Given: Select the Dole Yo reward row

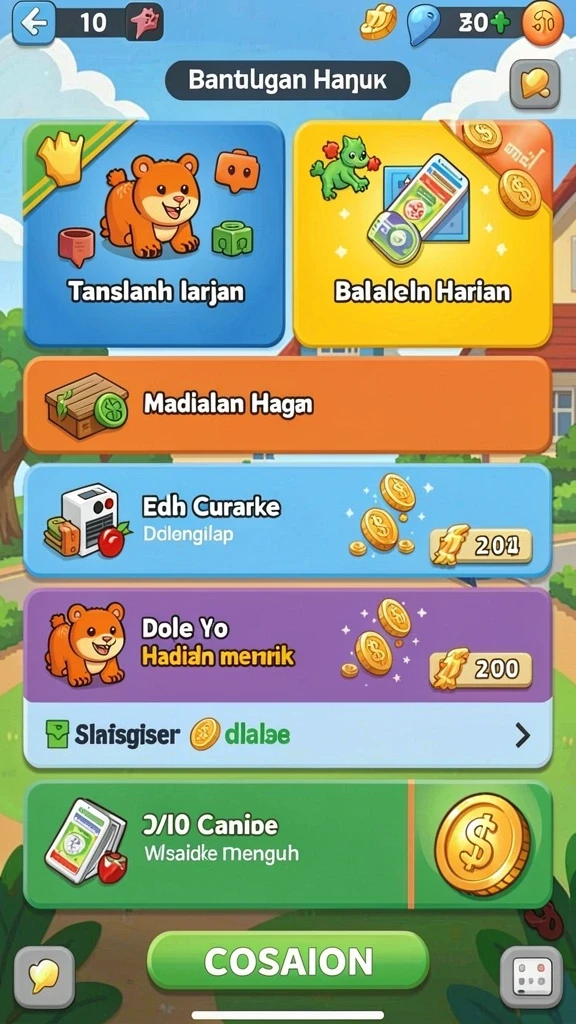Looking at the screenshot, I should [x=287, y=645].
